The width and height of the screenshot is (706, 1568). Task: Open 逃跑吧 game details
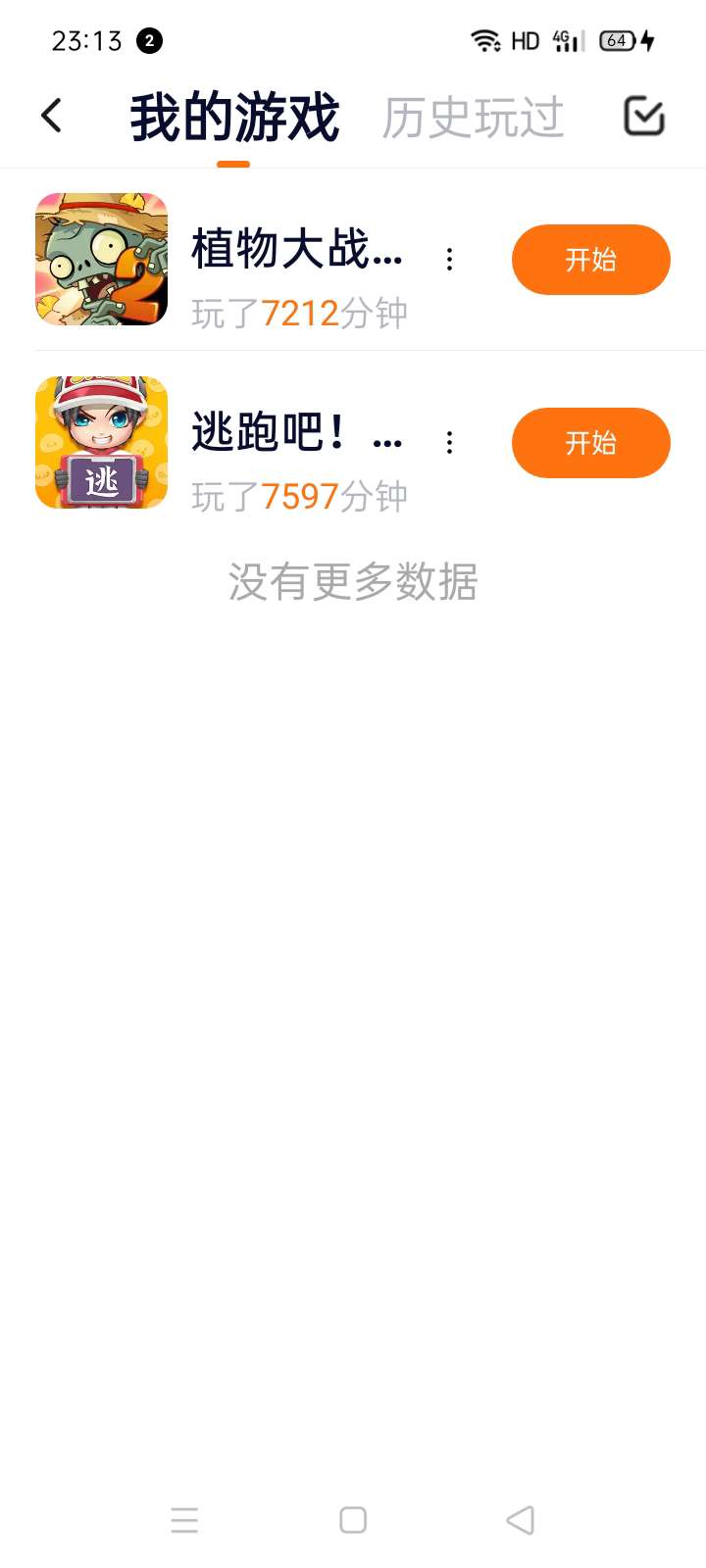(x=296, y=432)
